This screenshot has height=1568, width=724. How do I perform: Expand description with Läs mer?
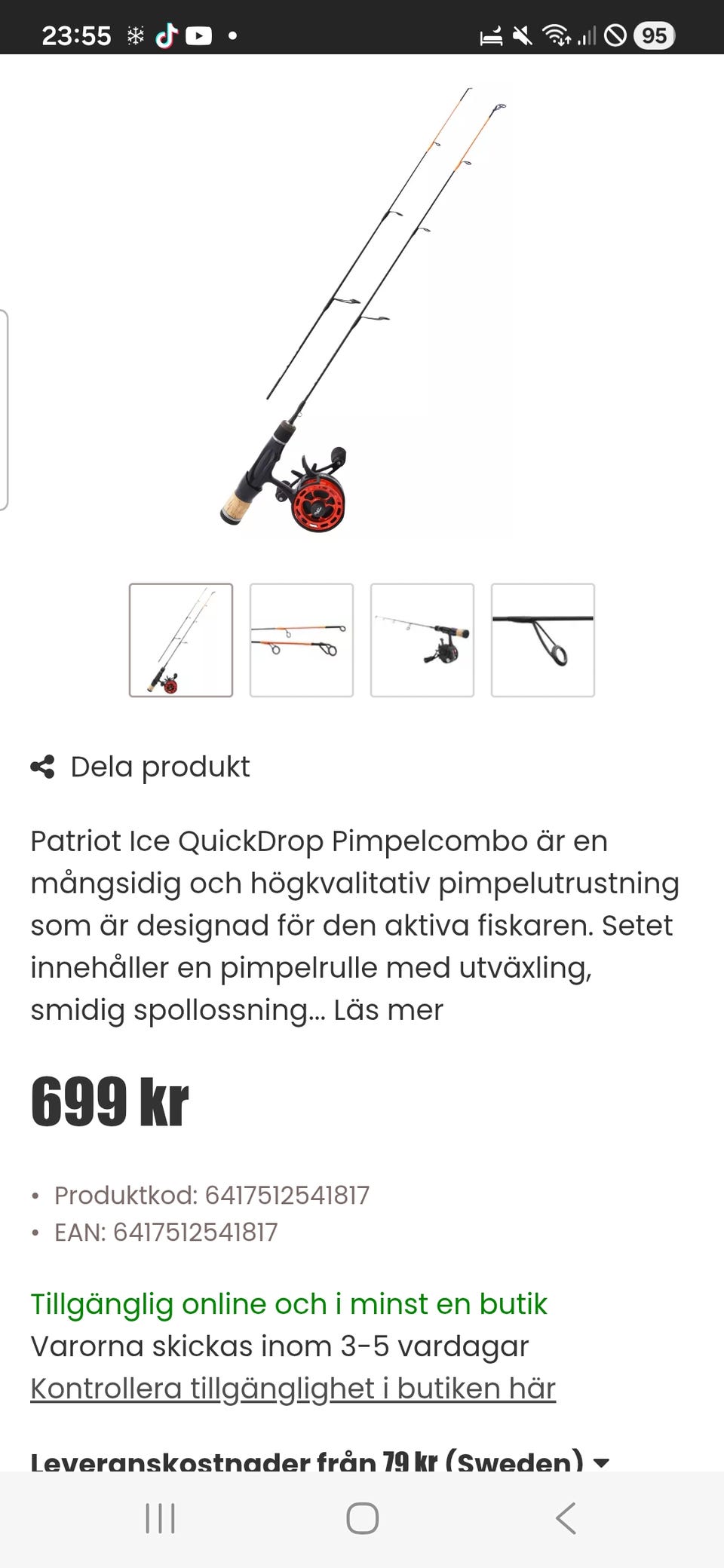point(388,1010)
